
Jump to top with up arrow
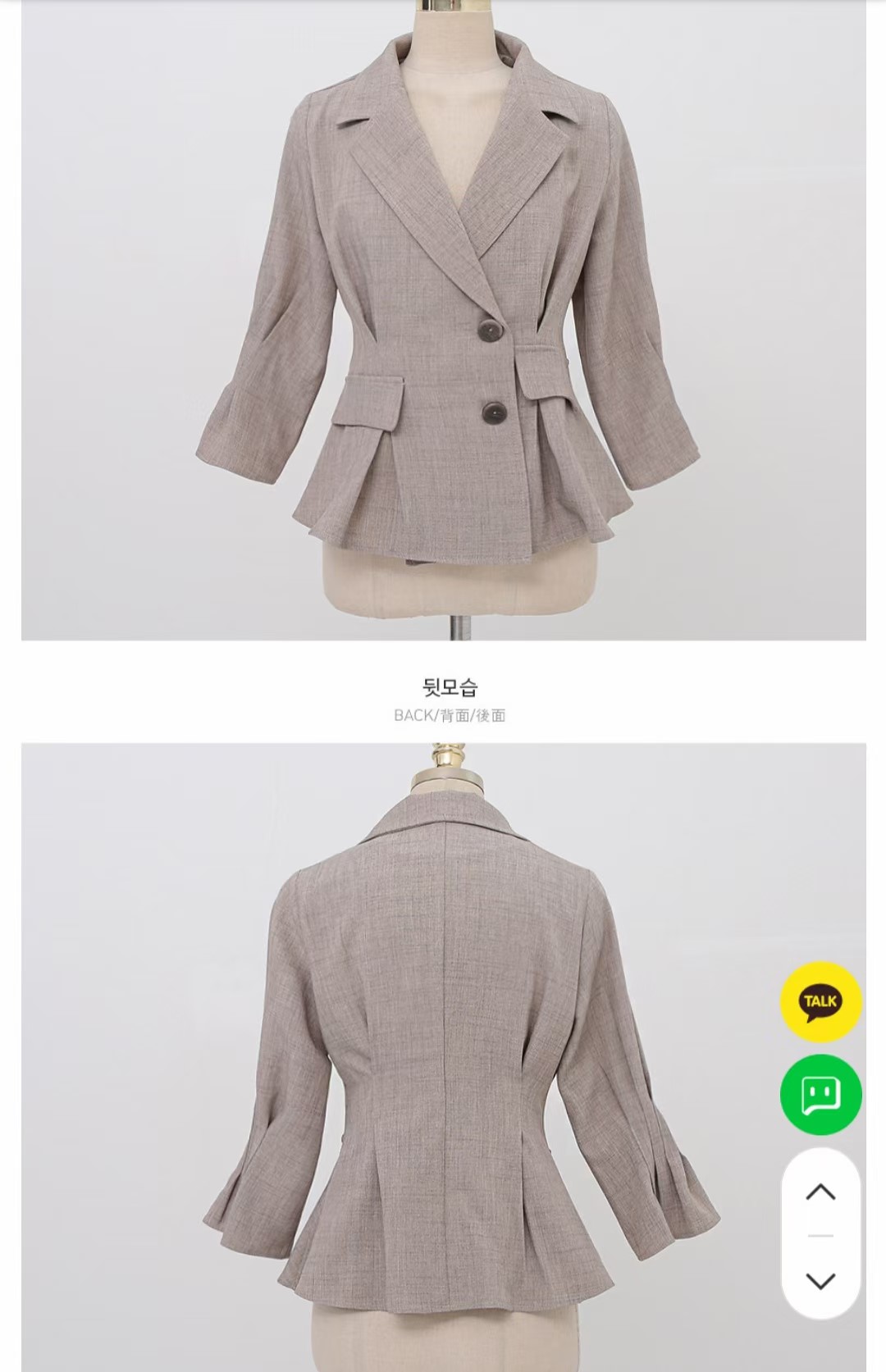[820, 1192]
